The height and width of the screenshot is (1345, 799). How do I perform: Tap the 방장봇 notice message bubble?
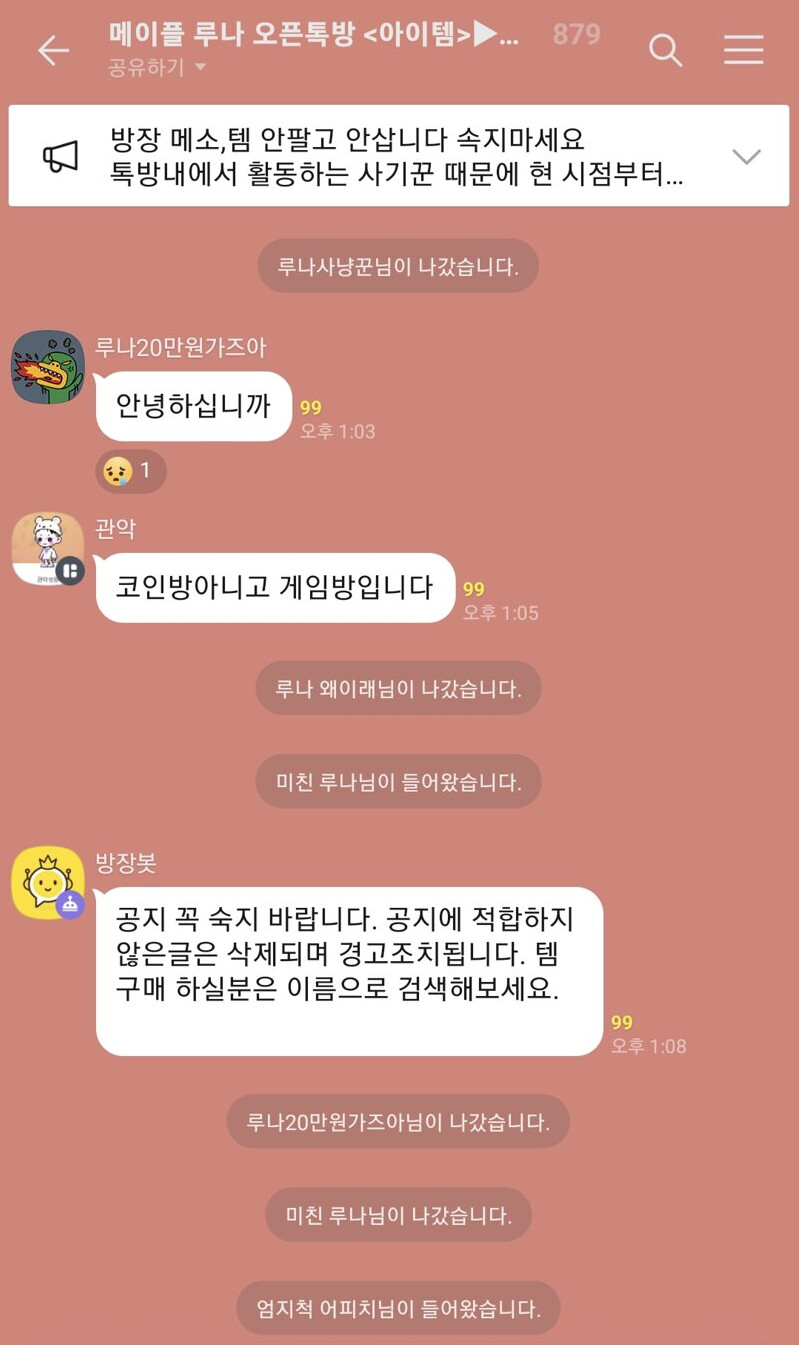click(346, 964)
